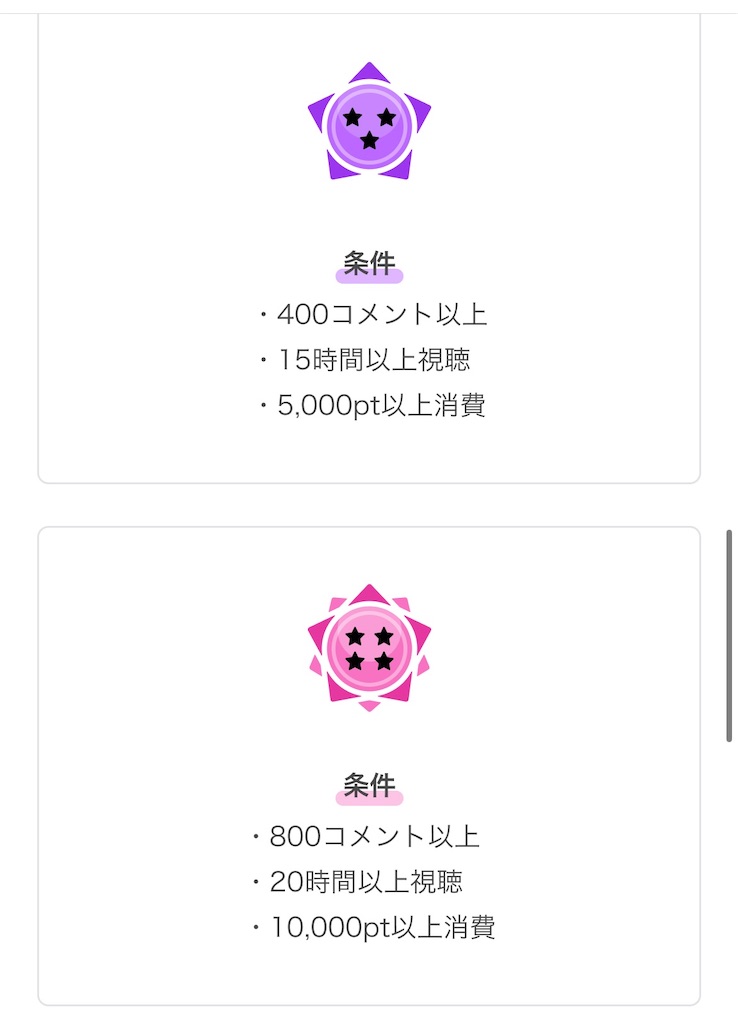Tap the three-star emblem on the purple badge
Screen dimensions: 738x1024
[368, 120]
